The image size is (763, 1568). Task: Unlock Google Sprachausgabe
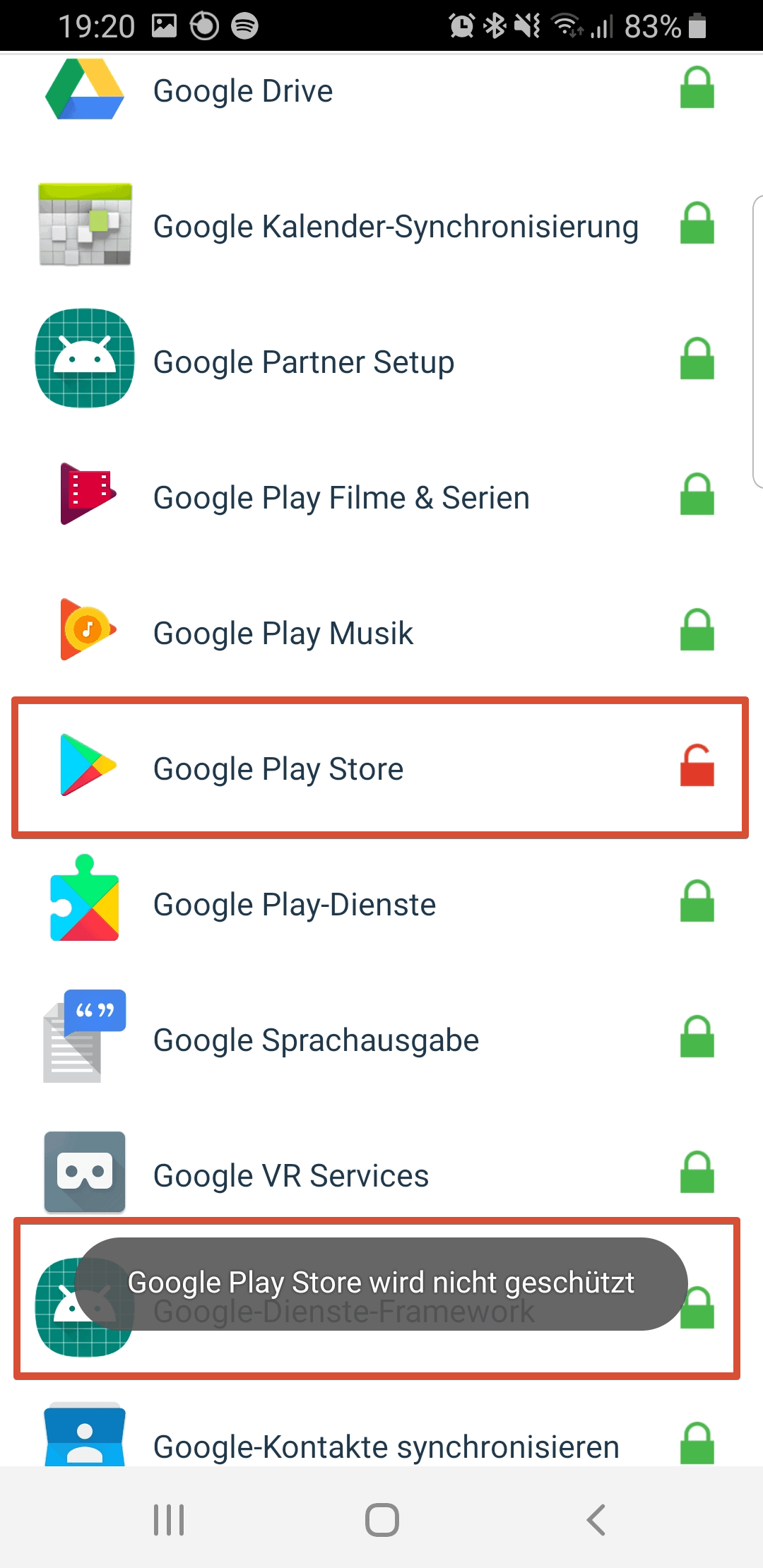pos(697,1038)
